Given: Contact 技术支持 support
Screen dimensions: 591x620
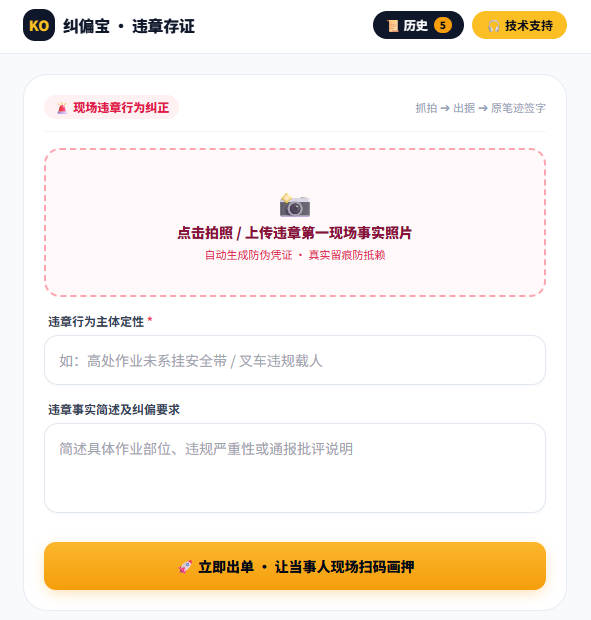Looking at the screenshot, I should click(519, 25).
